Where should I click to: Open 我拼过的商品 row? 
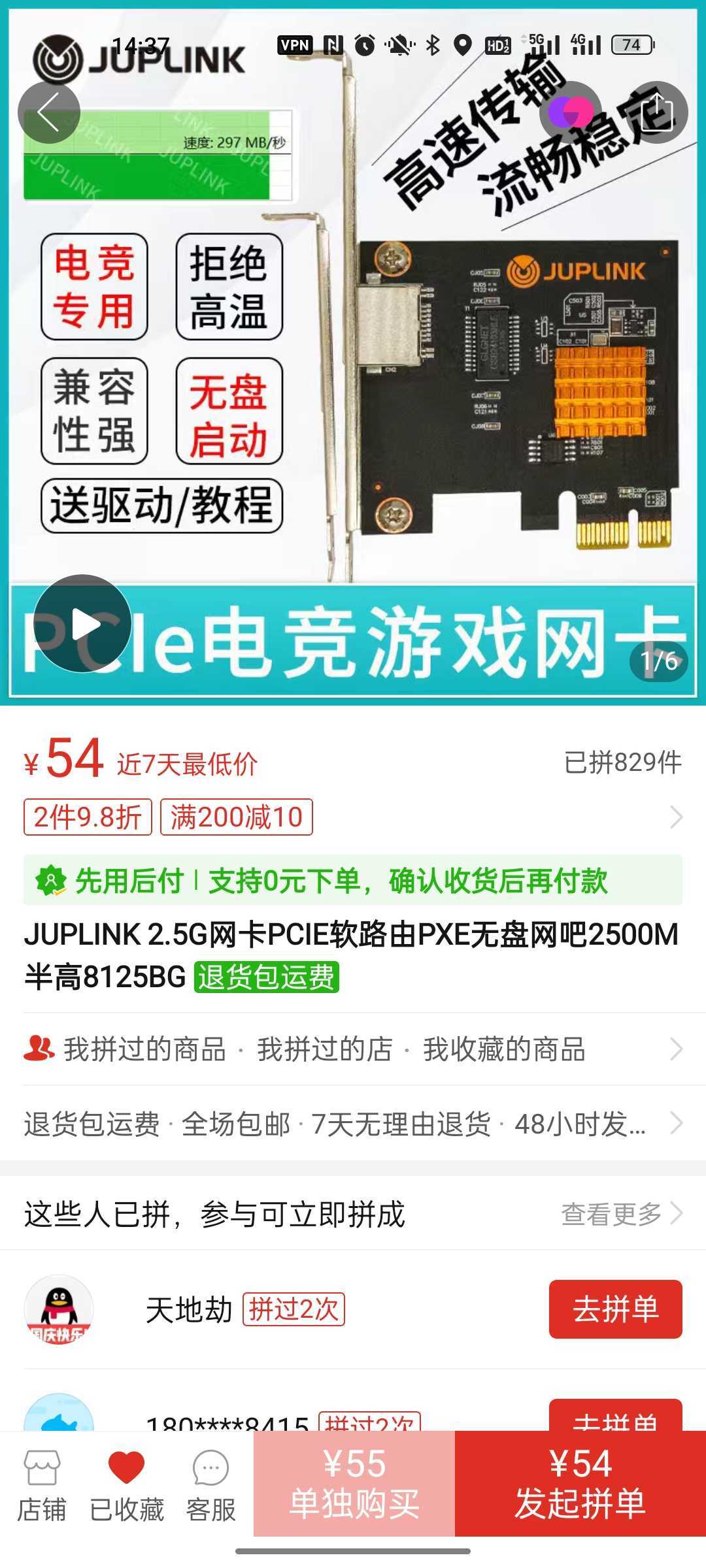point(145,1049)
